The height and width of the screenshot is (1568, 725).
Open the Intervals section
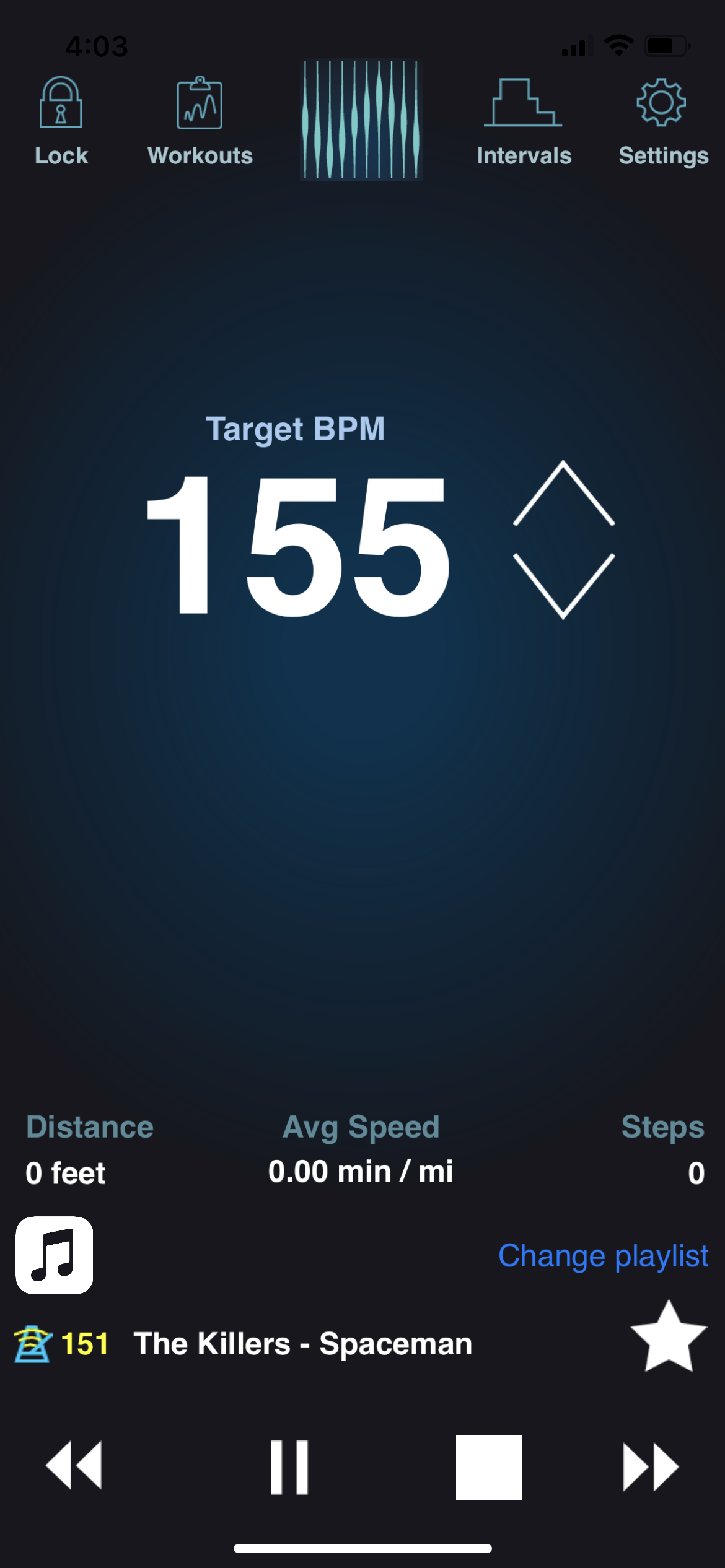[x=524, y=121]
